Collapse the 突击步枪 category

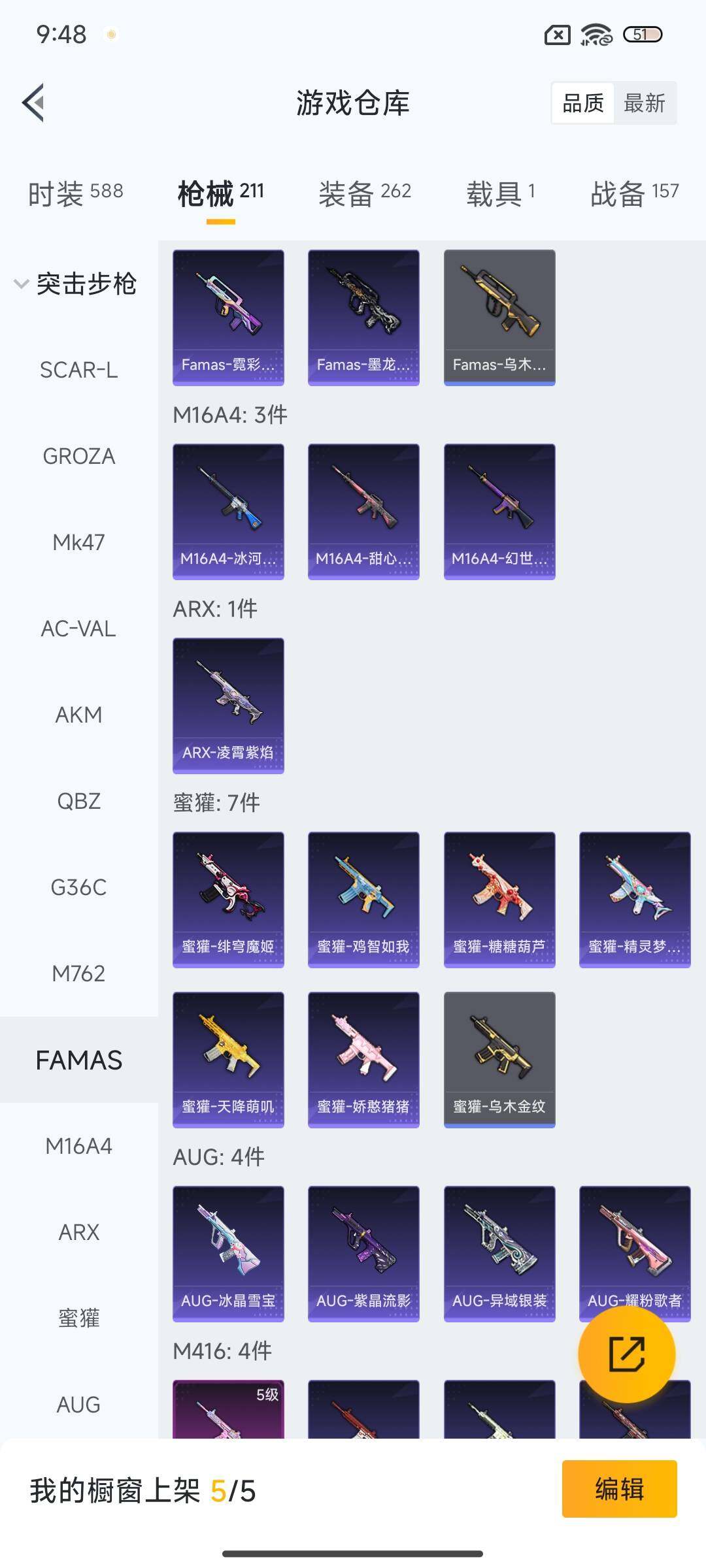coord(75,284)
